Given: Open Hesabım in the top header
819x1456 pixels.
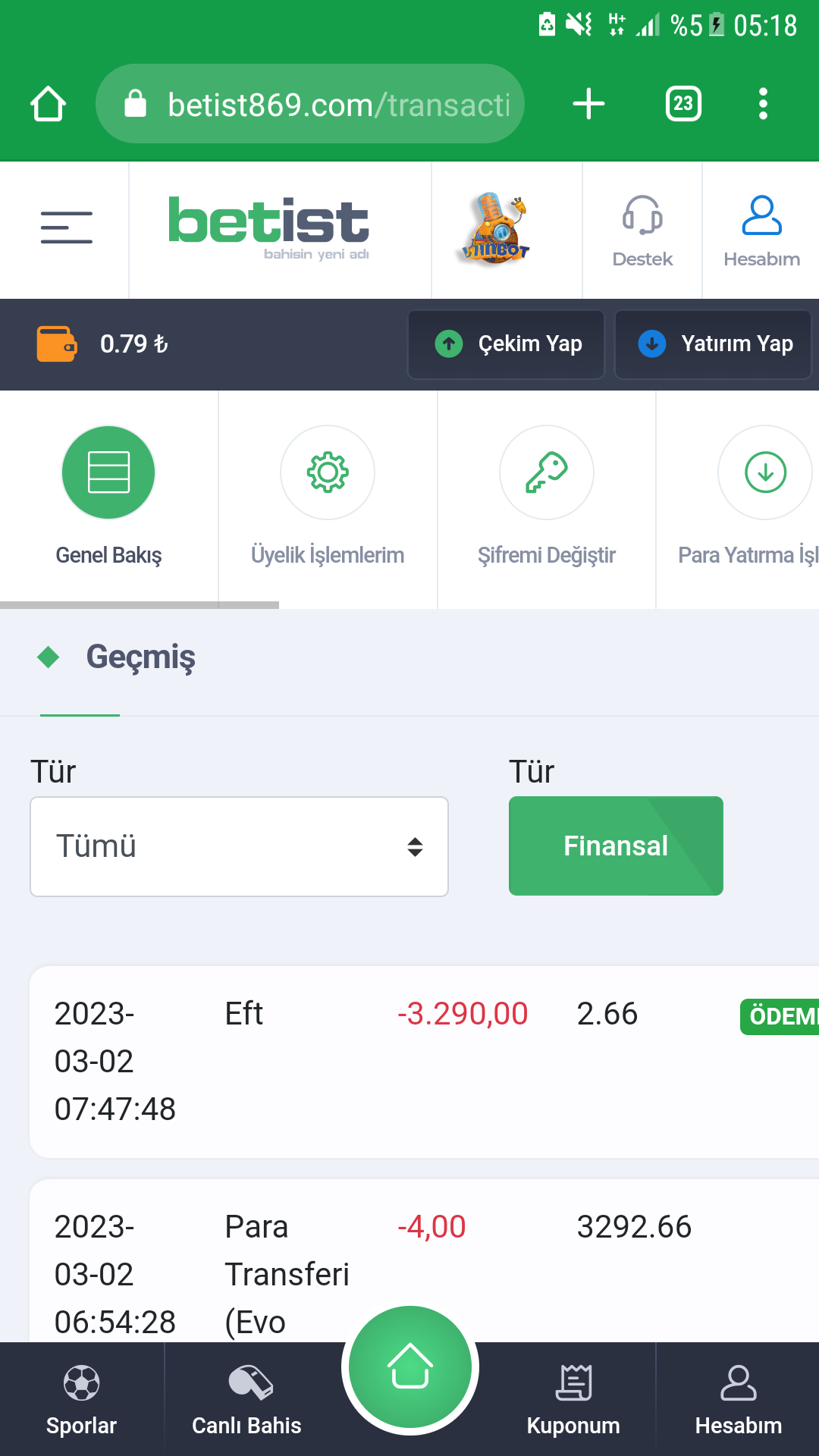Looking at the screenshot, I should (x=761, y=230).
